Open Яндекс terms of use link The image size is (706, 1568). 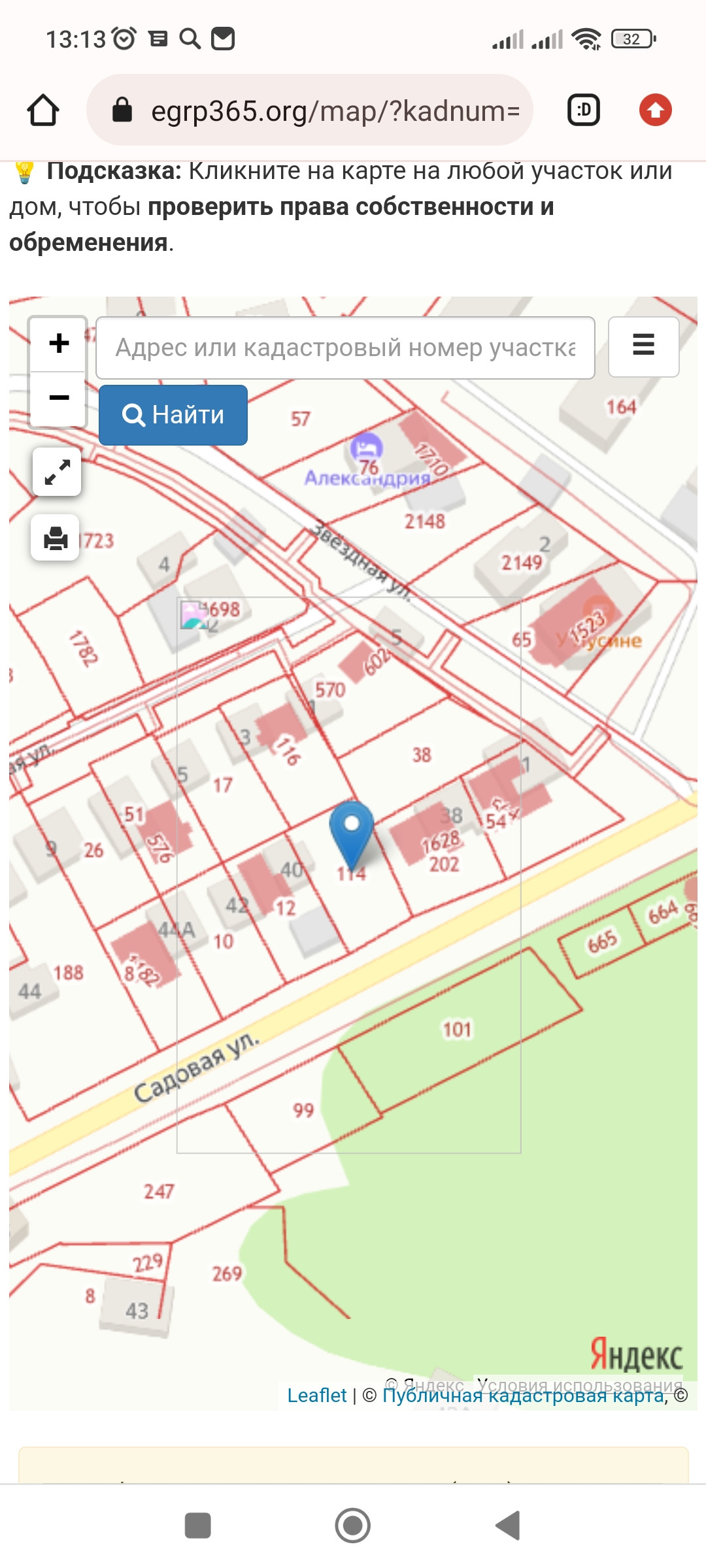click(579, 1383)
